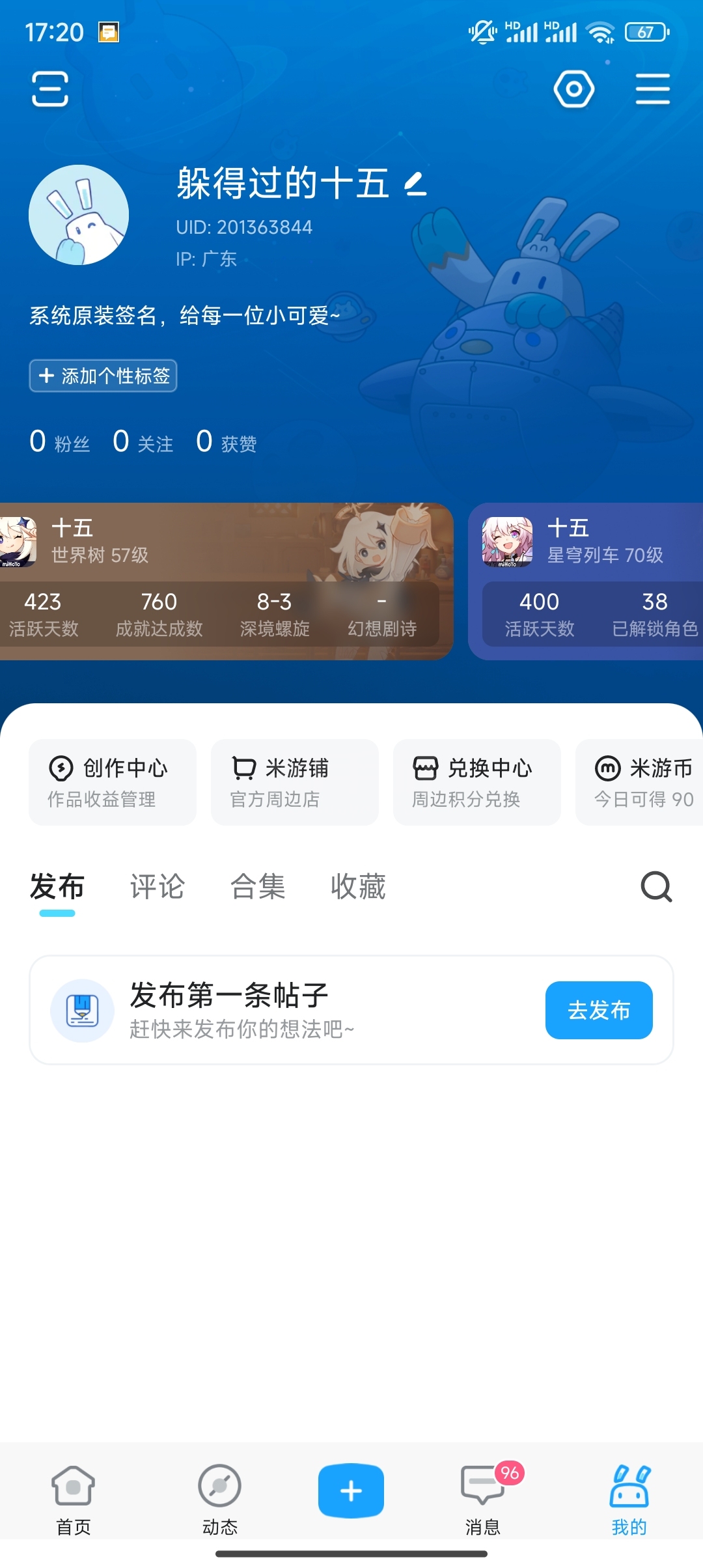This screenshot has width=703, height=1568.
Task: Open the hamburger menu
Action: (x=652, y=89)
